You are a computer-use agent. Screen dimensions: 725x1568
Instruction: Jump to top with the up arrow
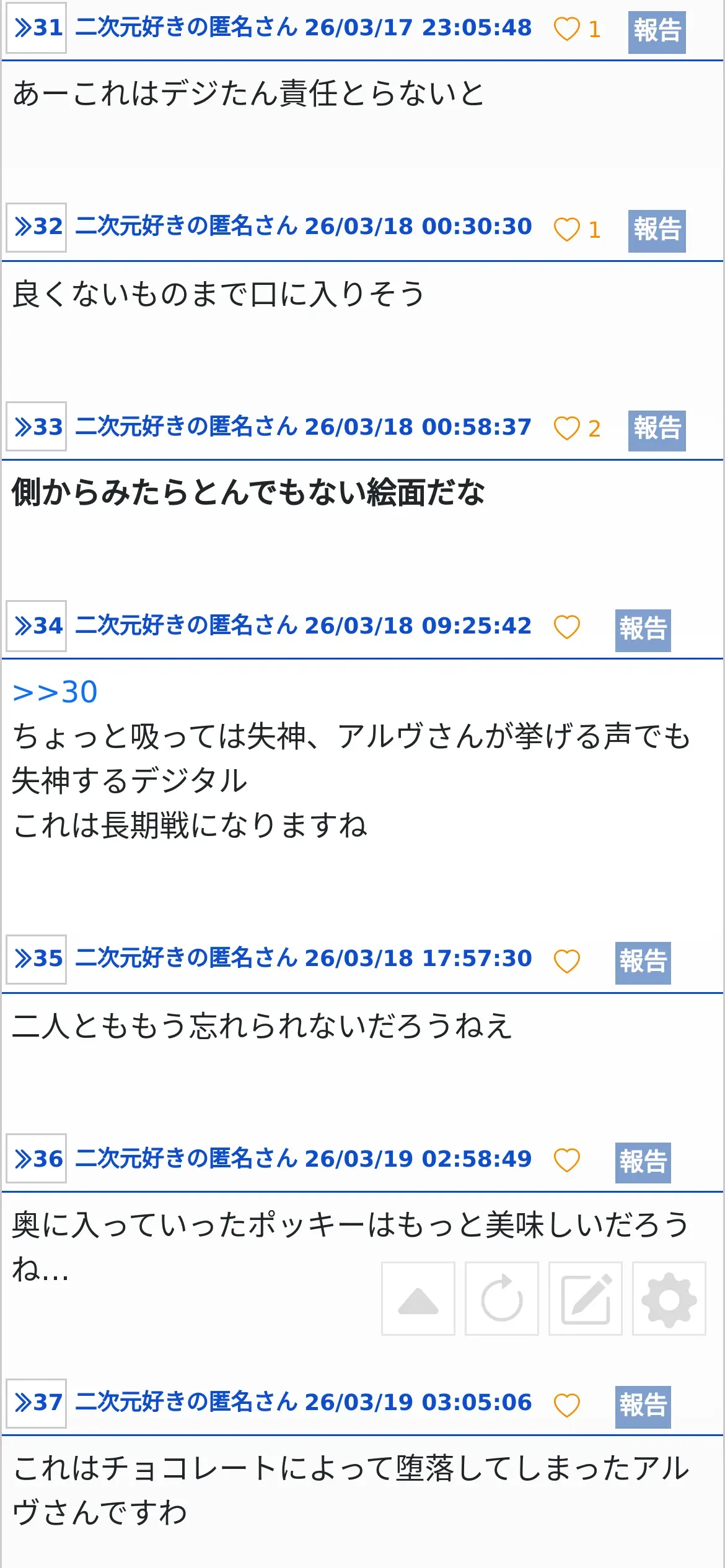click(418, 1298)
